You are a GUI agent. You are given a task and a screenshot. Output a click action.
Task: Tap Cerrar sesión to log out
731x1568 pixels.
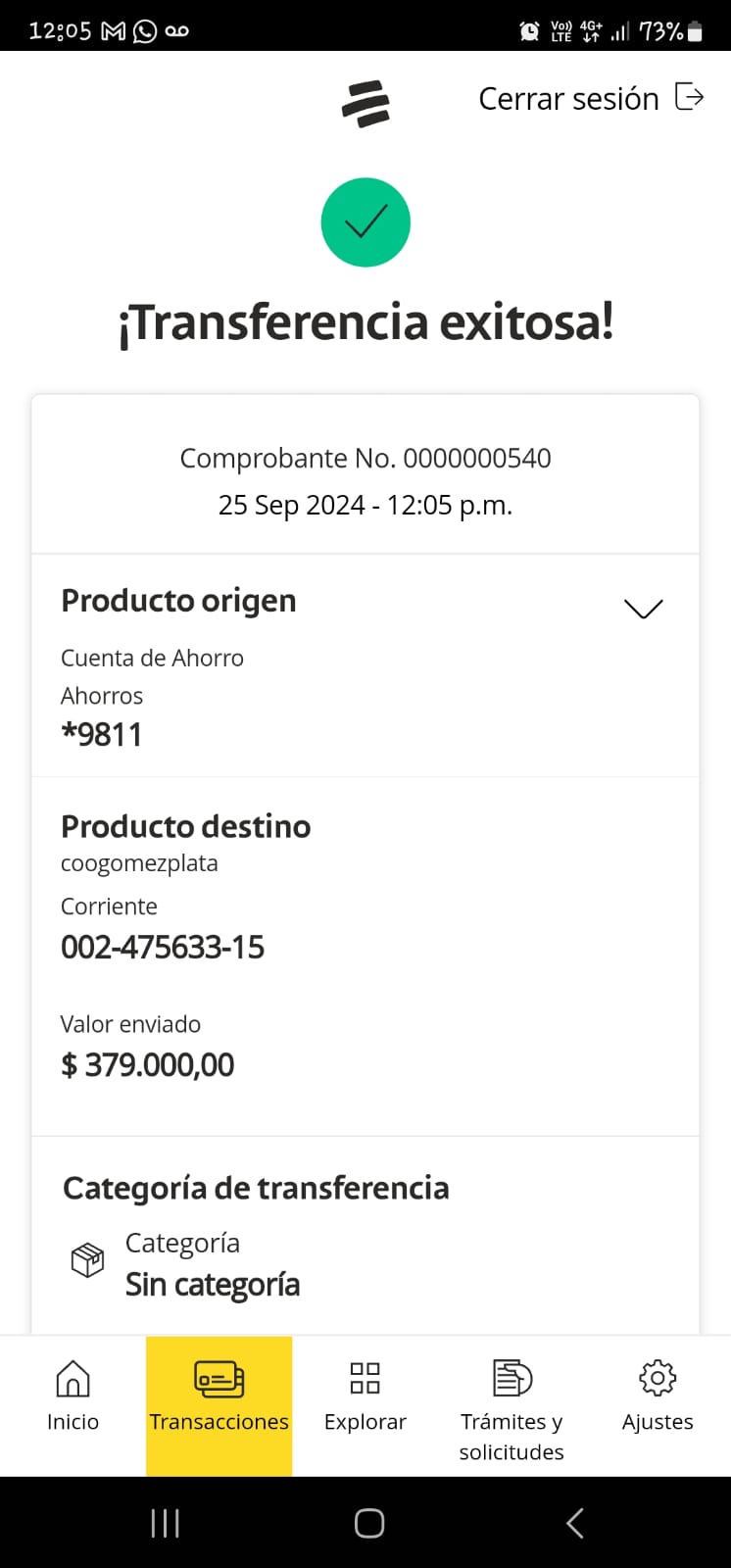[x=590, y=98]
